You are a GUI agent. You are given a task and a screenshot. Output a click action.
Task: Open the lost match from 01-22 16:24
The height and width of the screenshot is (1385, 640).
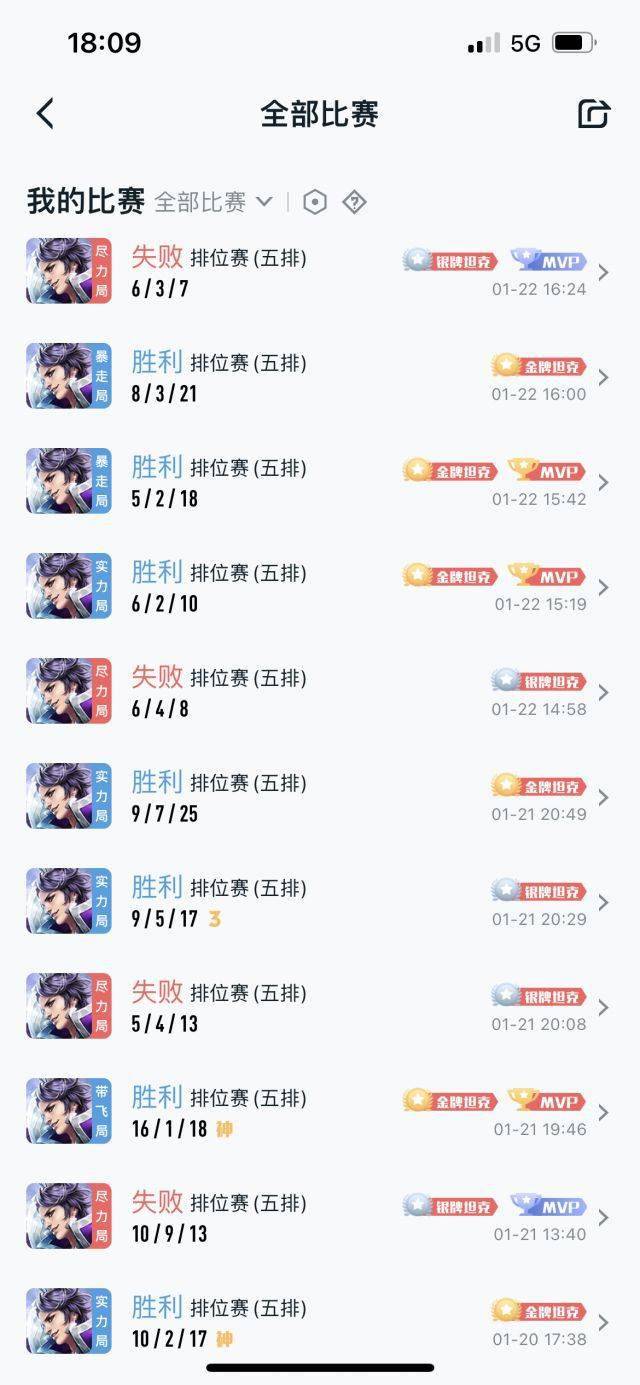(x=320, y=272)
